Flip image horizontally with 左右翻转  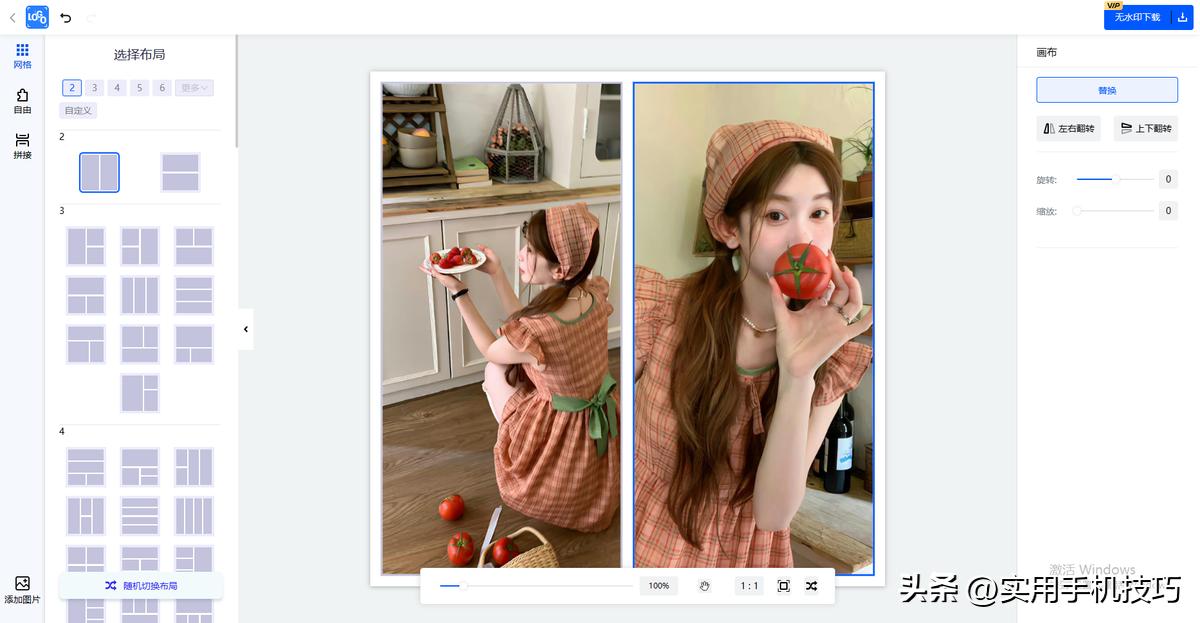[x=1068, y=128]
